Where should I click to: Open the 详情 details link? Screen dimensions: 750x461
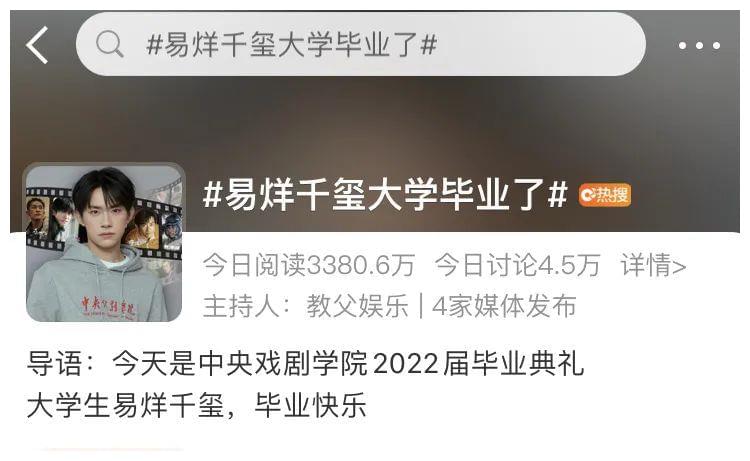pos(653,265)
